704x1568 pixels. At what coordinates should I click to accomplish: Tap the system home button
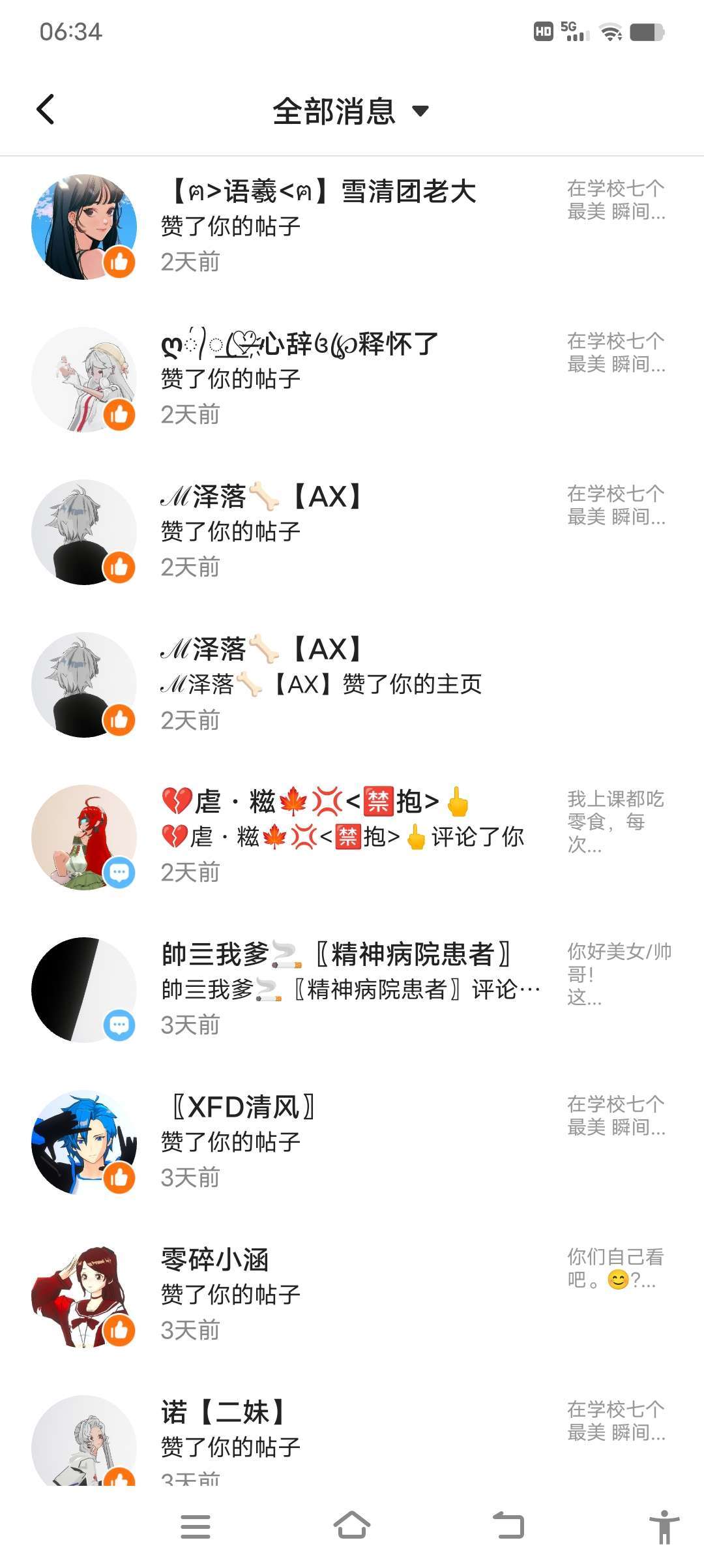click(352, 1526)
